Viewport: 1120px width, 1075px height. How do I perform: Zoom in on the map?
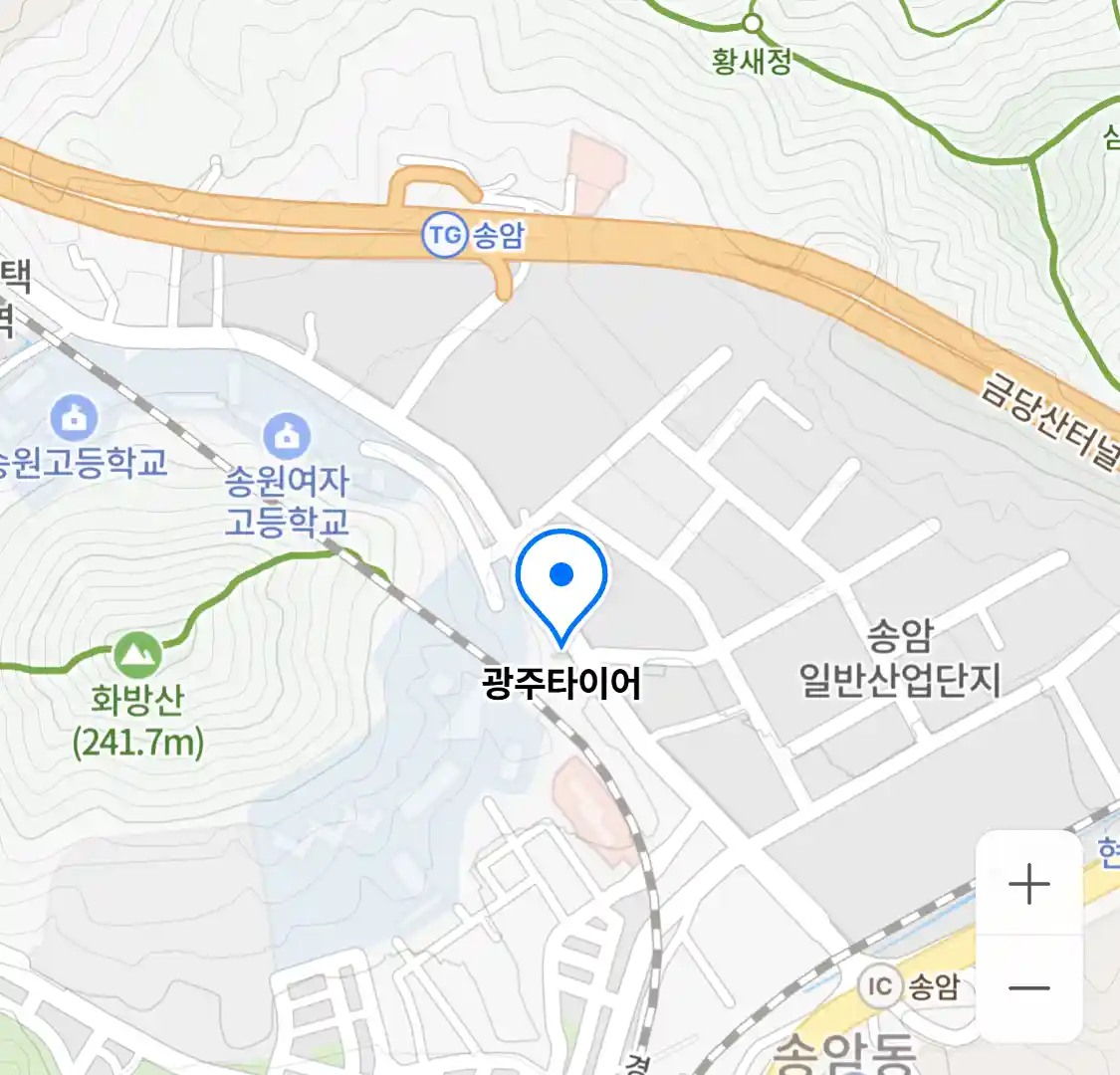(1028, 884)
